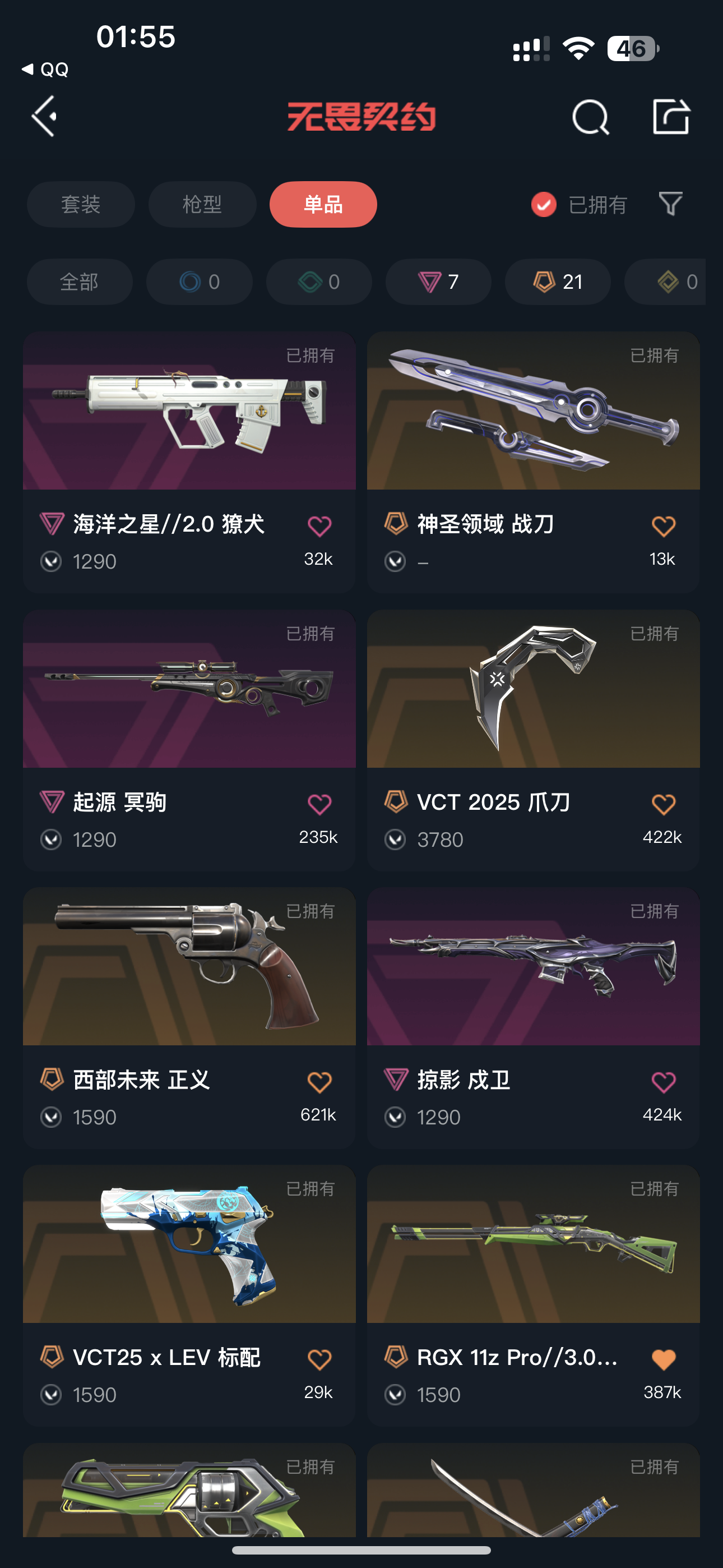Open the 海洋之星//2.0 獠犬 skin card
The height and width of the screenshot is (1568, 723).
pyautogui.click(x=189, y=426)
